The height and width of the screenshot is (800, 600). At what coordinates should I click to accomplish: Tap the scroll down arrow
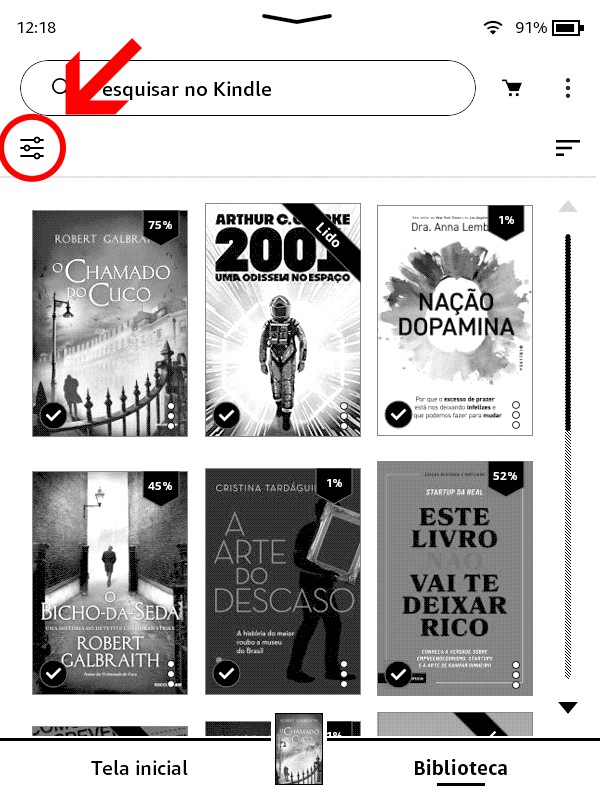click(x=568, y=708)
